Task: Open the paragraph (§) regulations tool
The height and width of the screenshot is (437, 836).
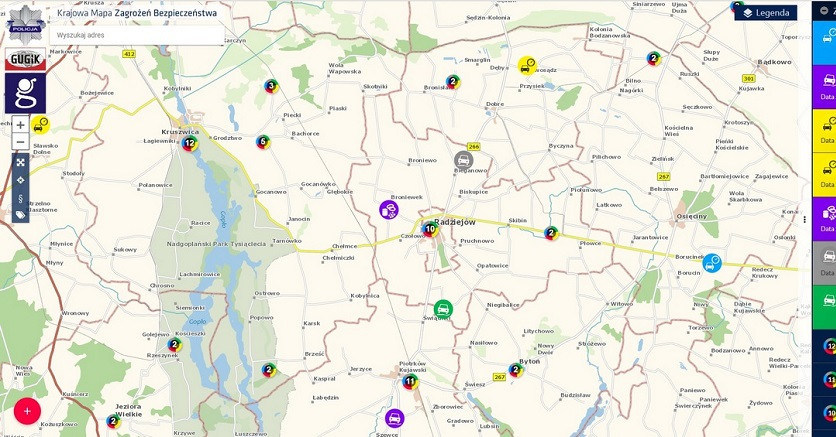Action: click(x=20, y=197)
